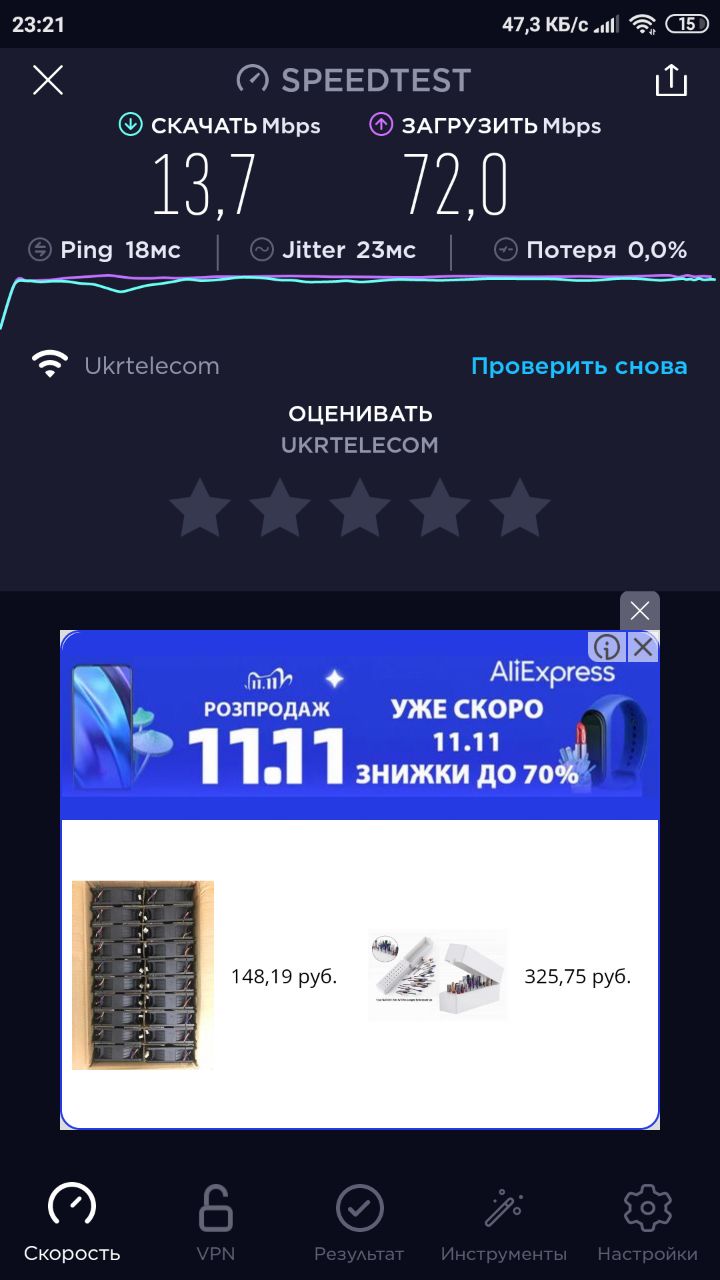Close the speed test result screen
Screen dimensions: 720x1280
tap(48, 80)
